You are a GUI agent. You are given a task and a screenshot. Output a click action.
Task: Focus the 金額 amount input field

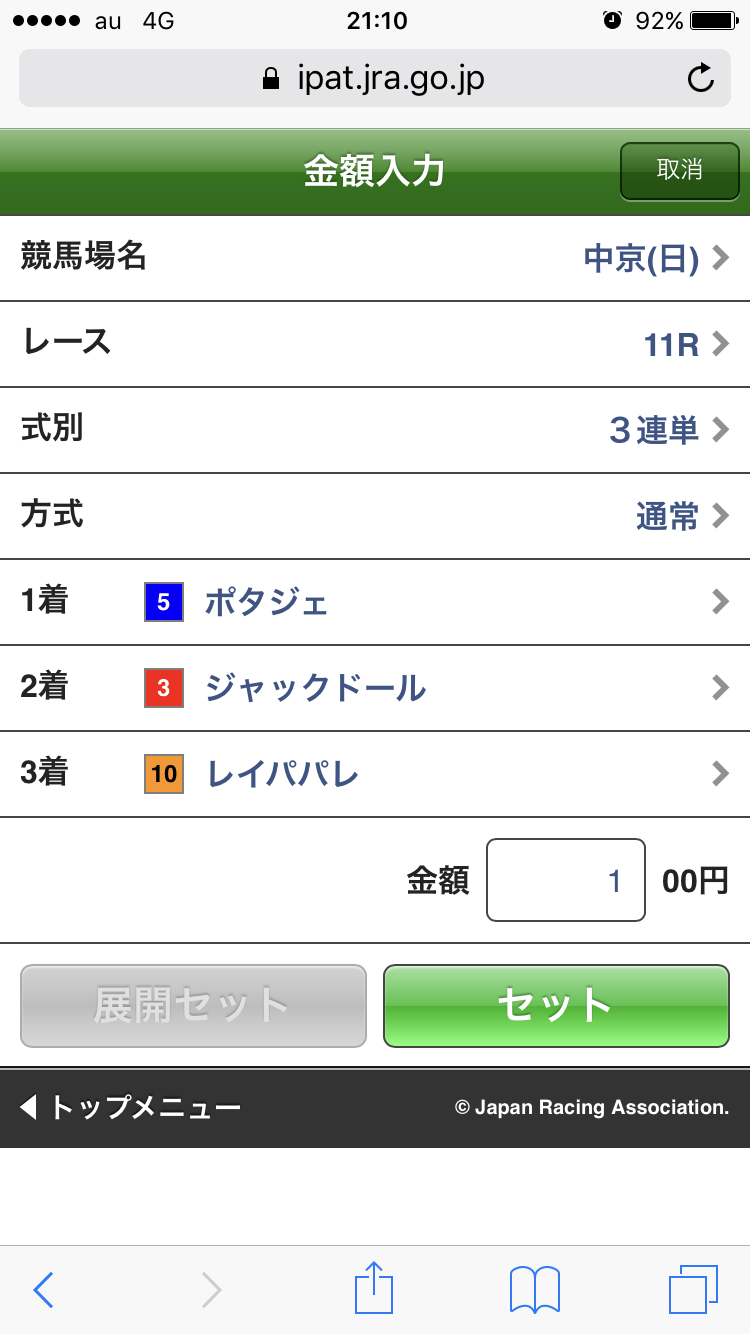point(565,880)
